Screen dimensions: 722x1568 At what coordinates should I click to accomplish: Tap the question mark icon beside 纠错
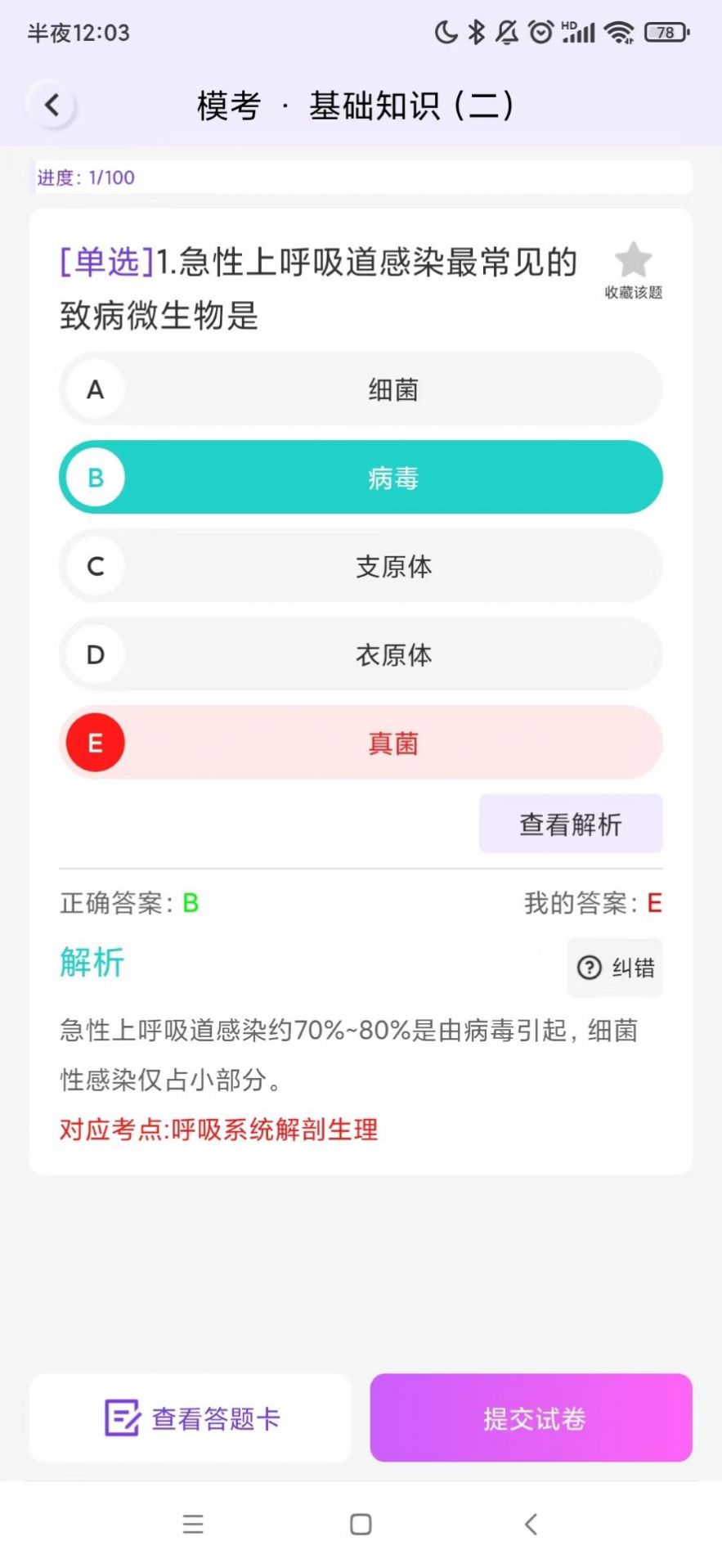click(589, 968)
